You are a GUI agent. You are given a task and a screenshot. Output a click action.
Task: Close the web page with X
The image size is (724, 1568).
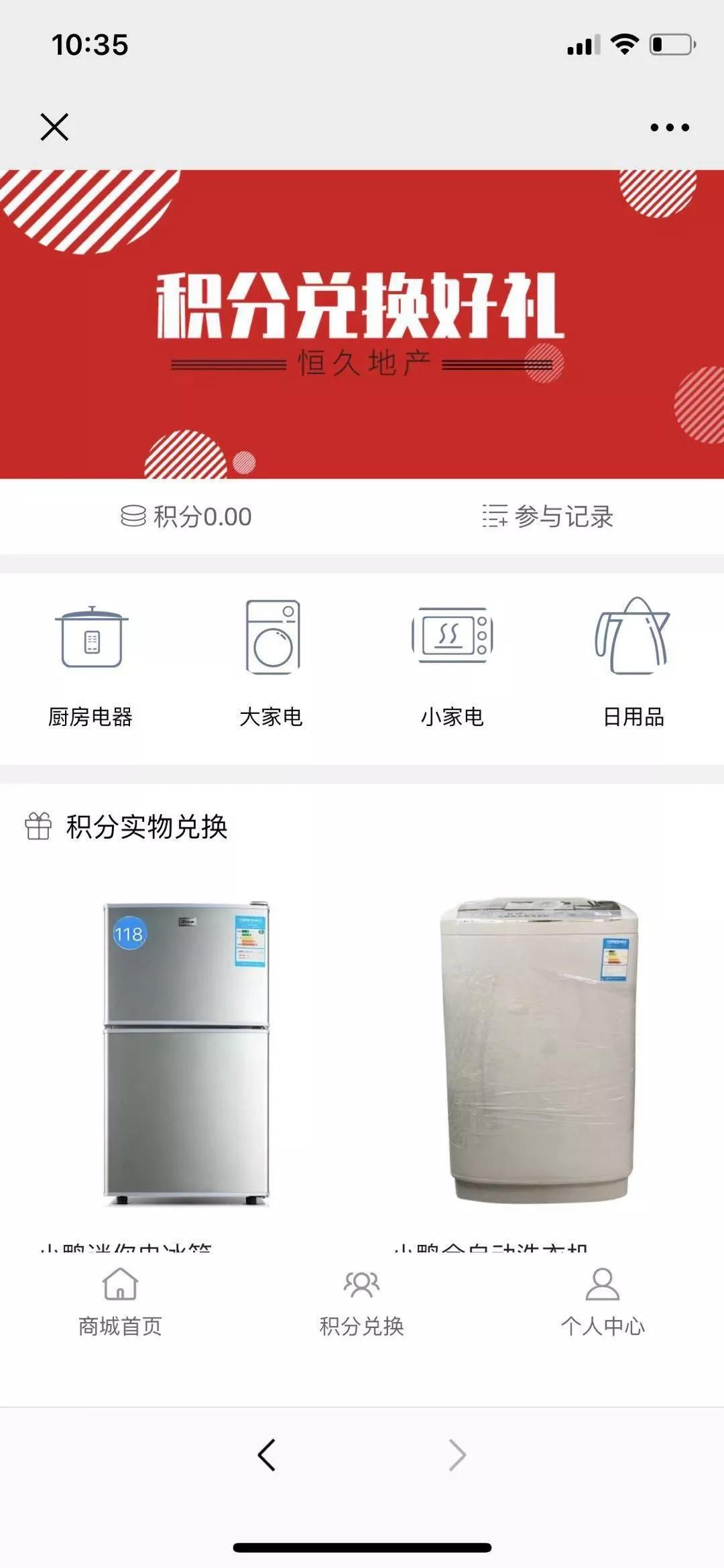click(54, 127)
